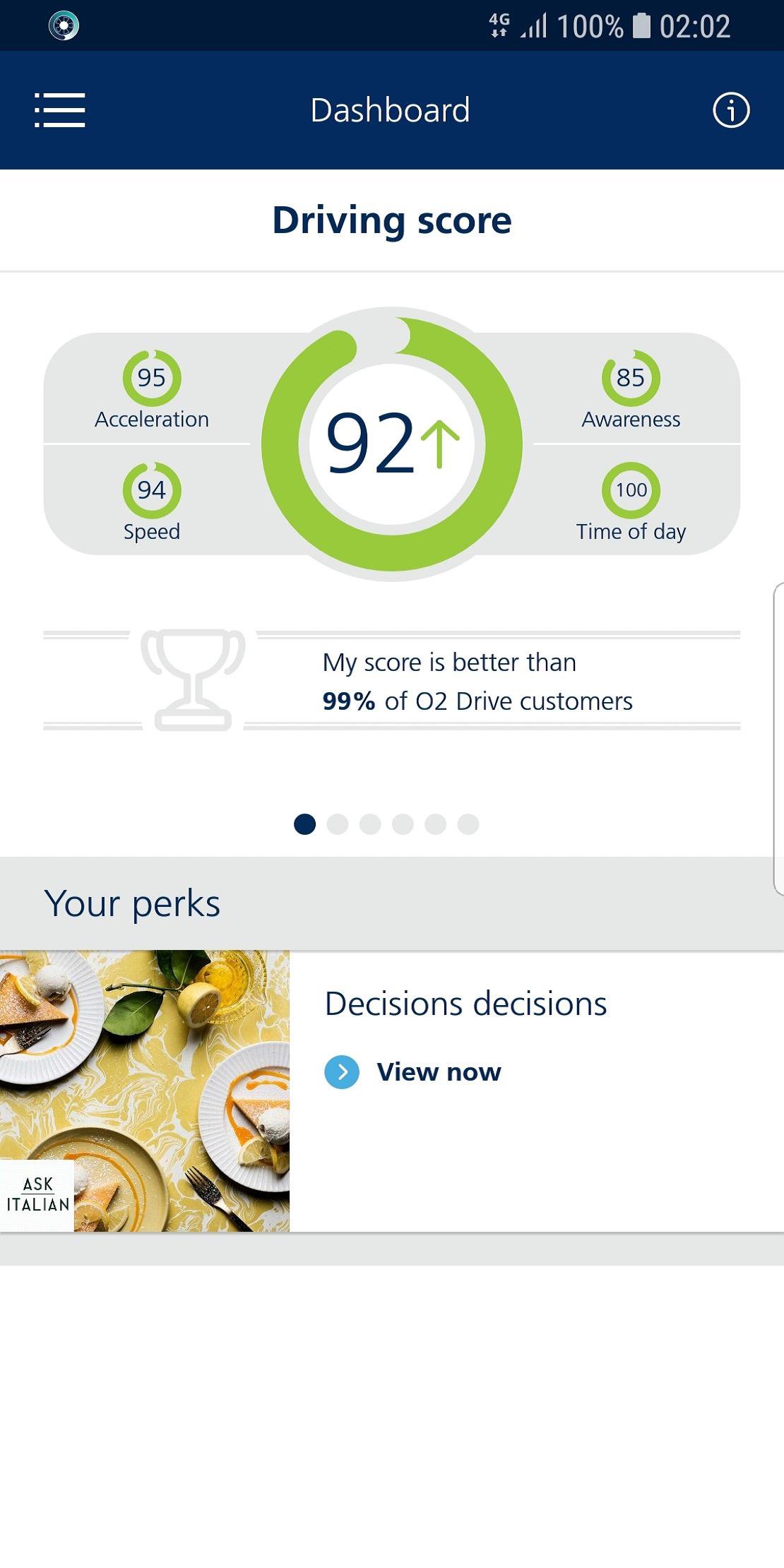Tap the 99% comparison statistic text
Screen dimensions: 784x1568
(x=349, y=701)
